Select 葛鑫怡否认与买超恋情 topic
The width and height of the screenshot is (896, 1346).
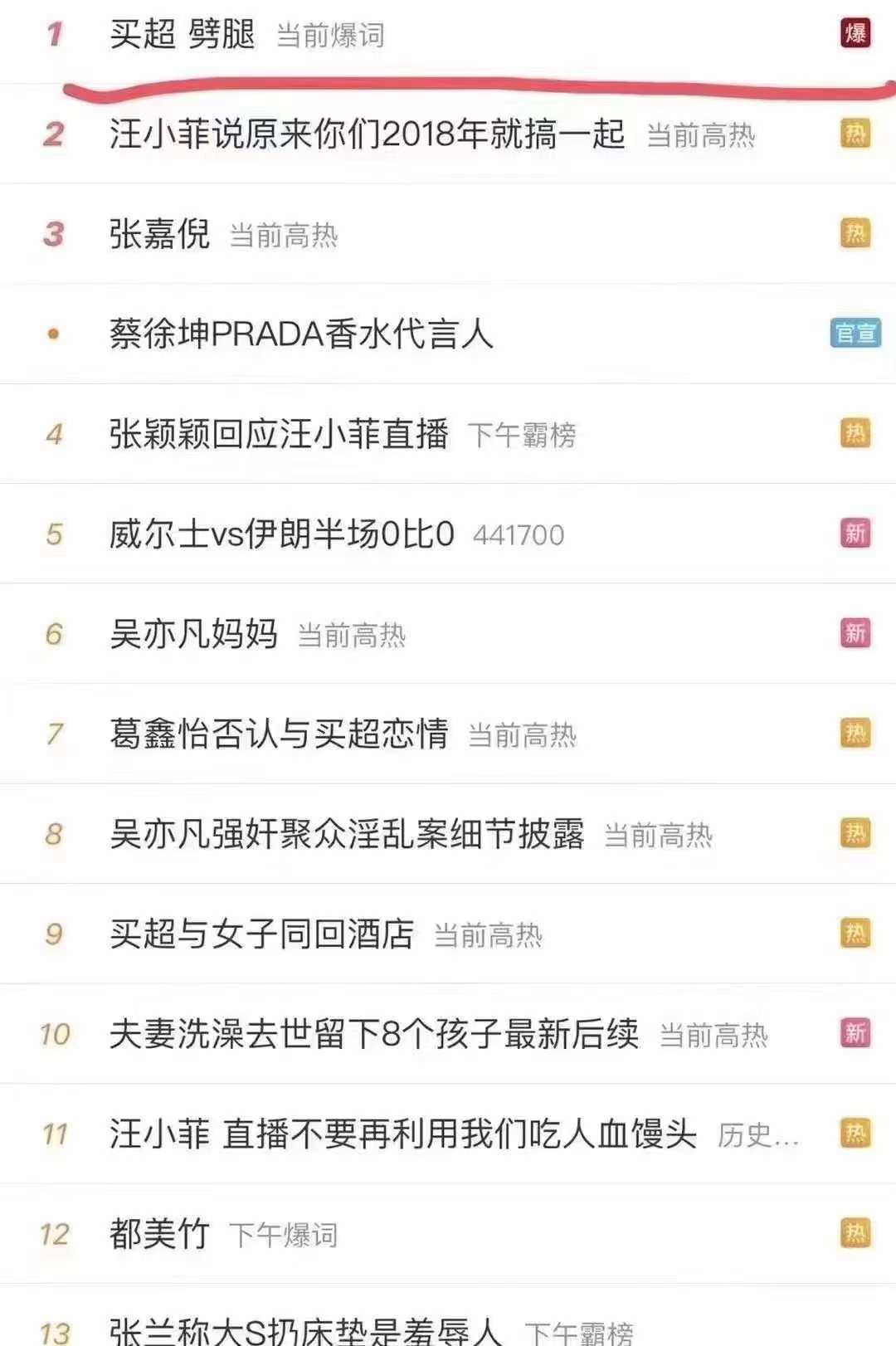(279, 734)
